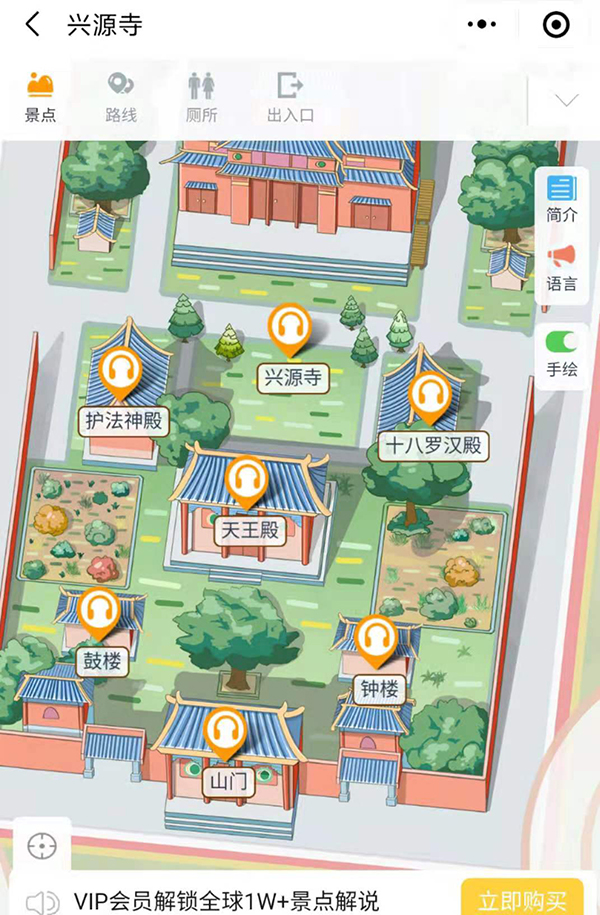
Task: Close the mini-program via the circle icon
Action: (555, 25)
